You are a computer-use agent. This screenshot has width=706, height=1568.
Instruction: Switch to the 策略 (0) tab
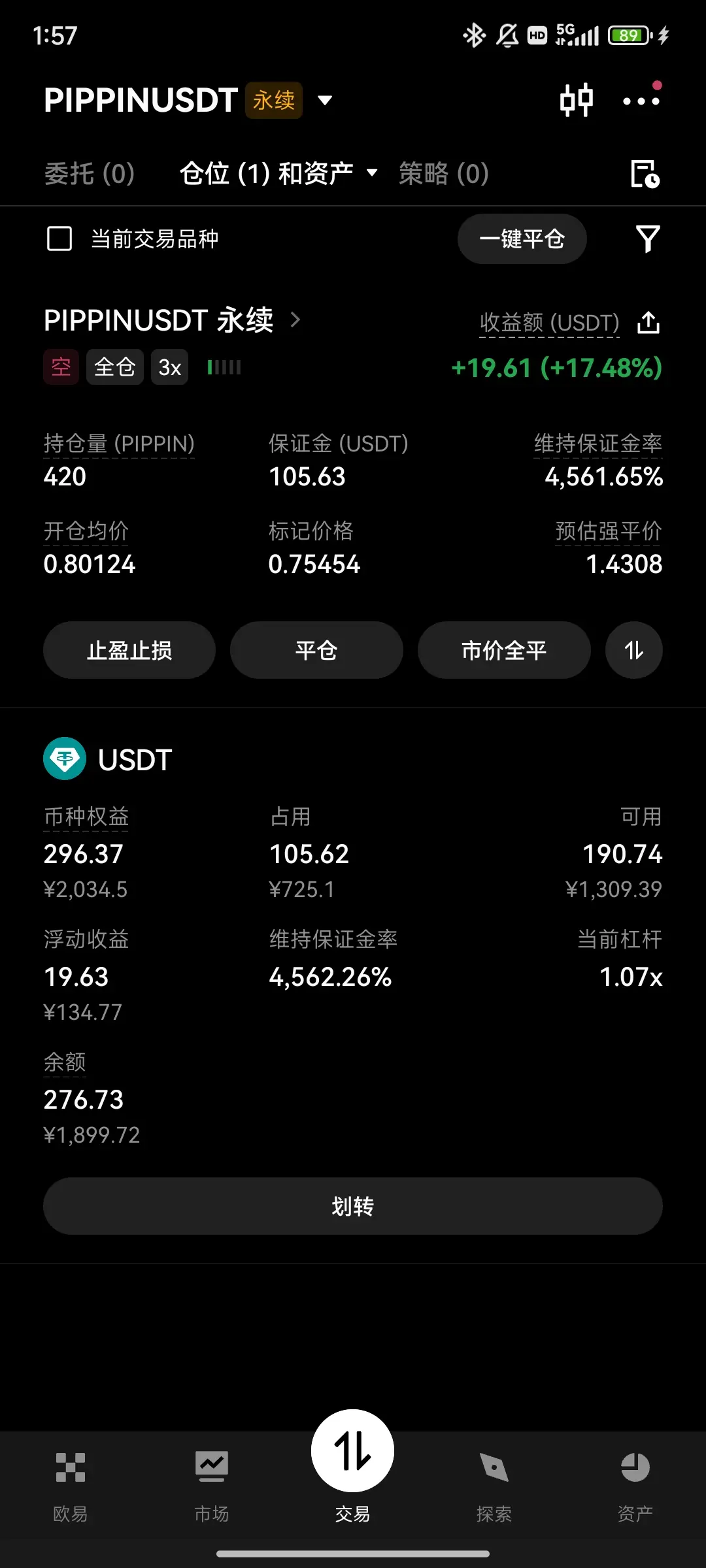point(444,174)
